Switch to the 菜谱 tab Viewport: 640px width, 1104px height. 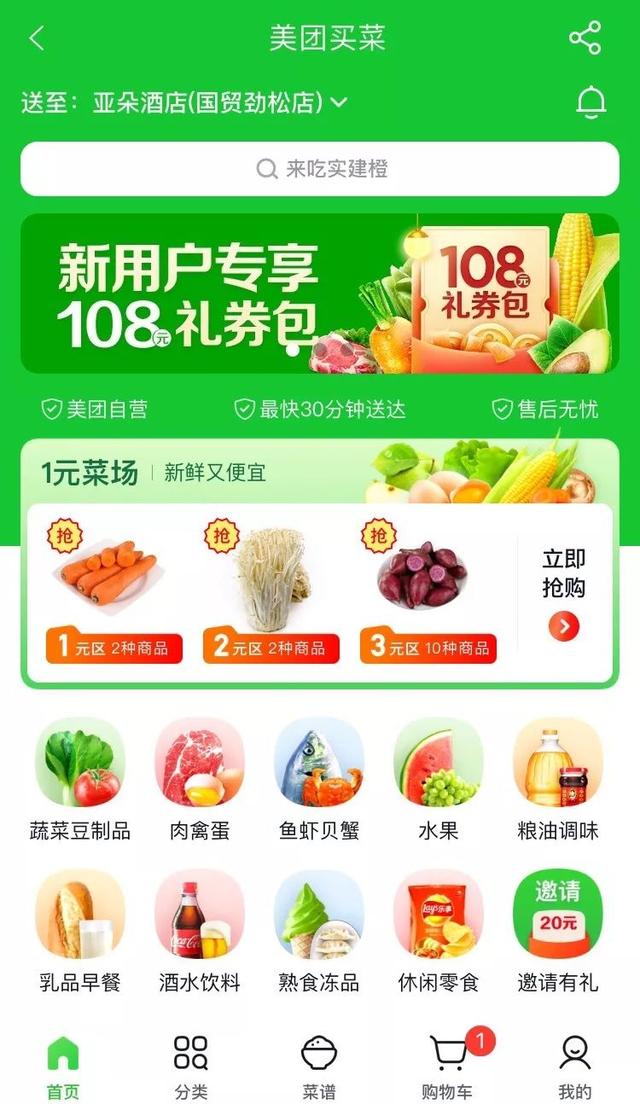coord(319,1066)
